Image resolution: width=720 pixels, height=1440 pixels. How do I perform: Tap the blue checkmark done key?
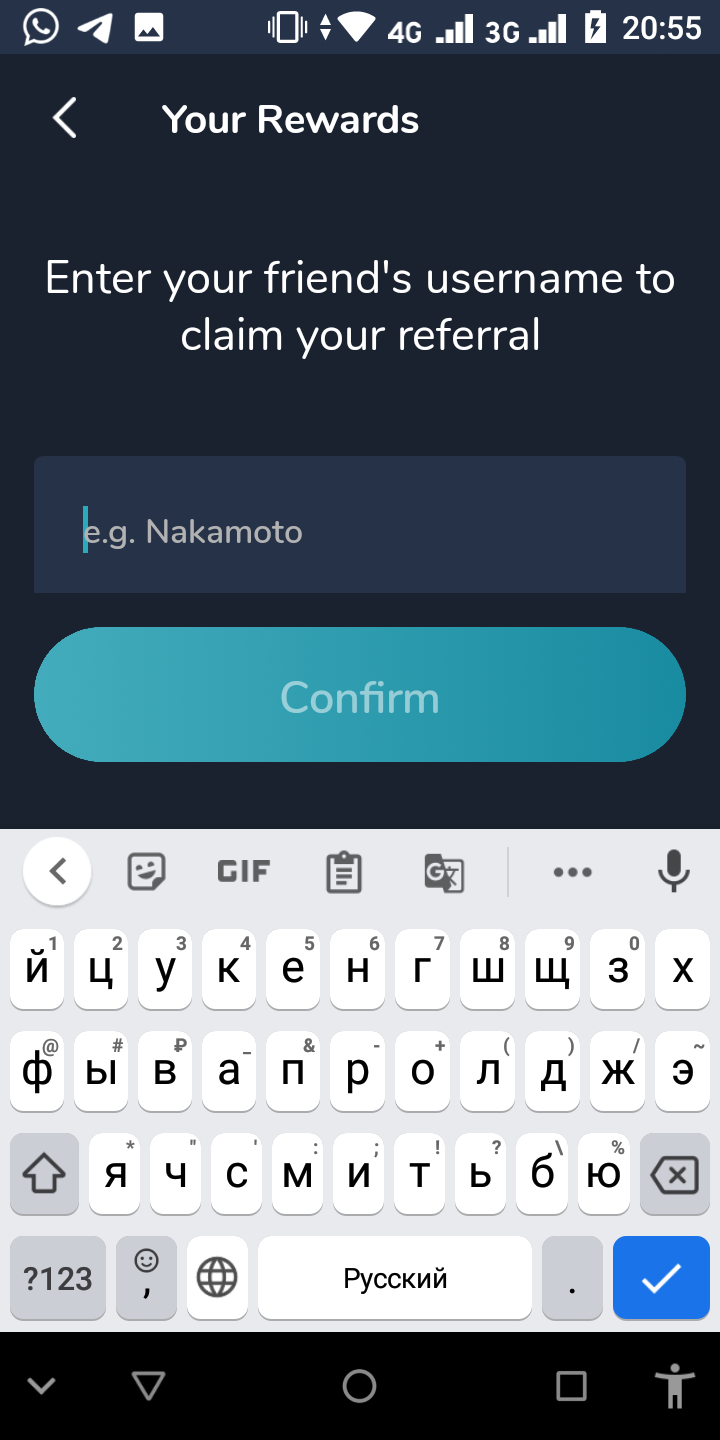pos(660,1278)
